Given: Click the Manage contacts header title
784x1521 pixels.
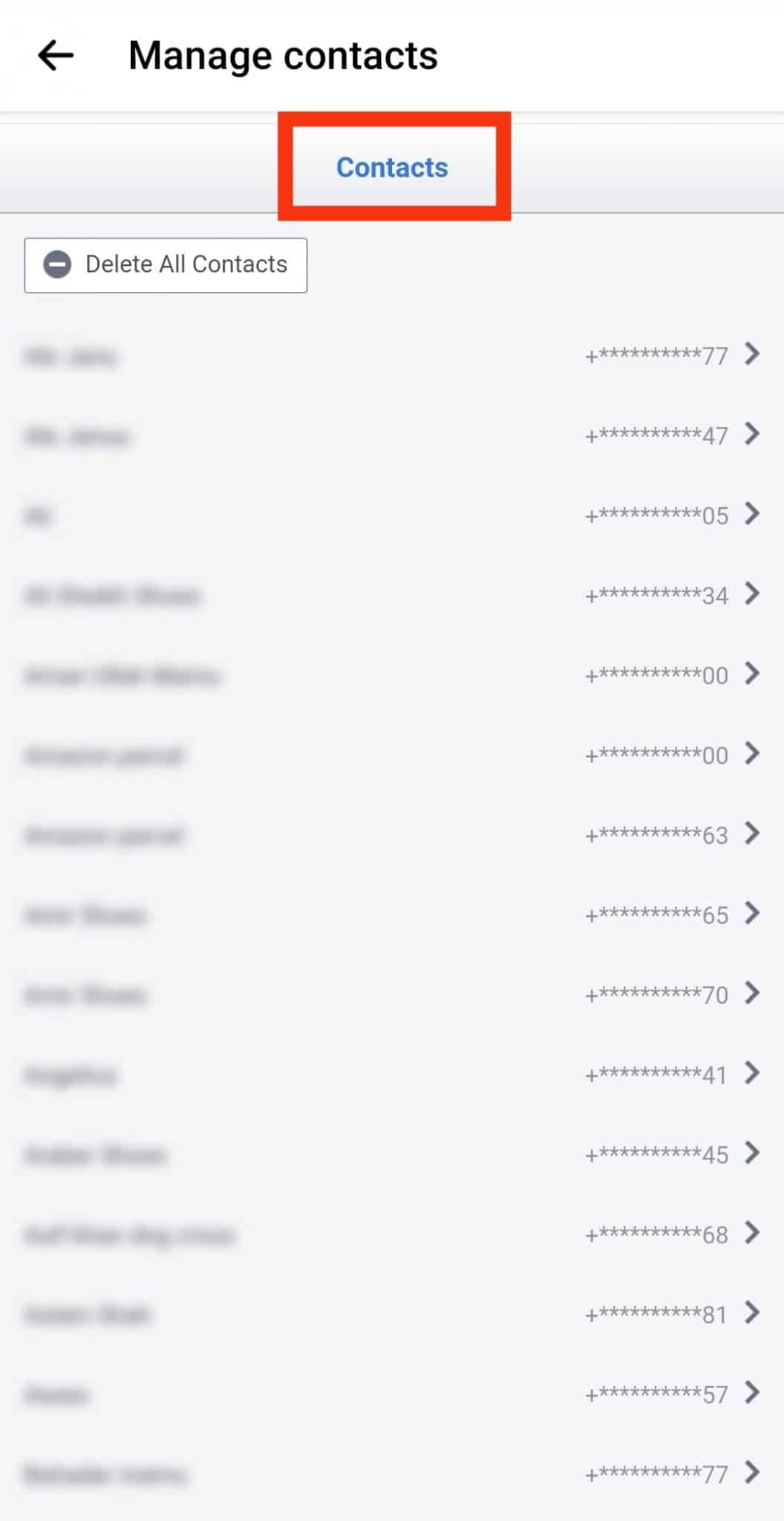Looking at the screenshot, I should [x=283, y=54].
